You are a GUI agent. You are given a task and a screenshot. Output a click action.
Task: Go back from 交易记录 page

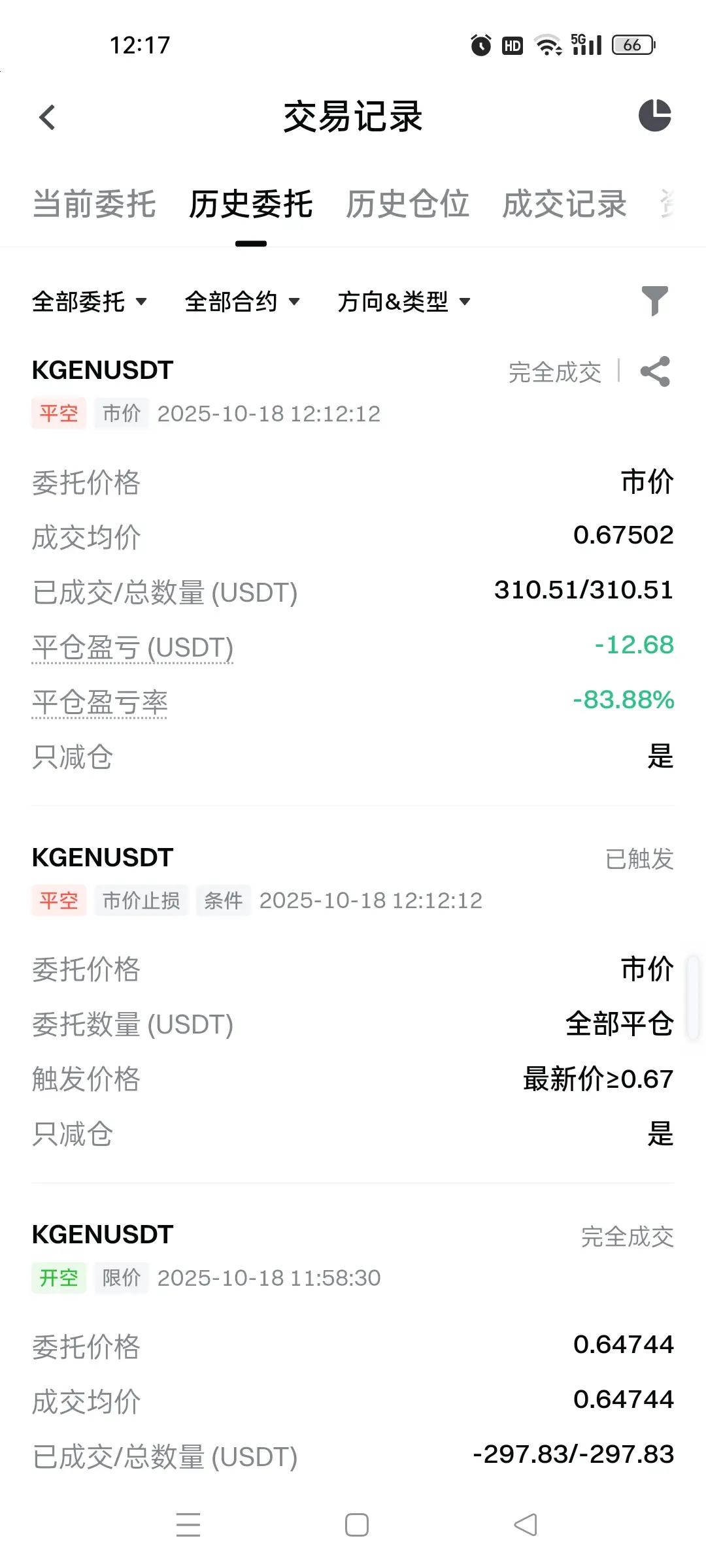(x=47, y=118)
